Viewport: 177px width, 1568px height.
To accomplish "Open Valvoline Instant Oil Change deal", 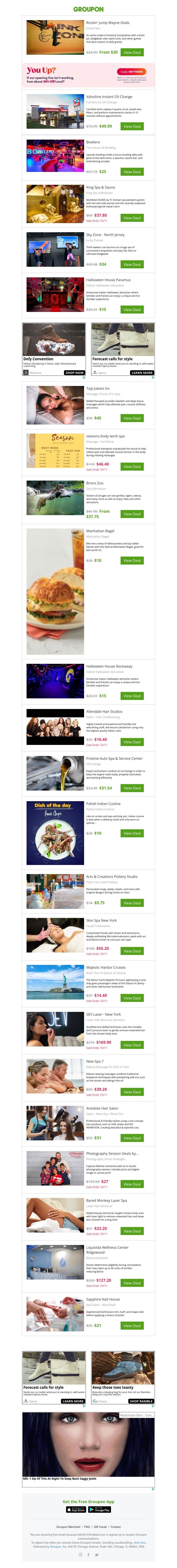I will pos(132,127).
